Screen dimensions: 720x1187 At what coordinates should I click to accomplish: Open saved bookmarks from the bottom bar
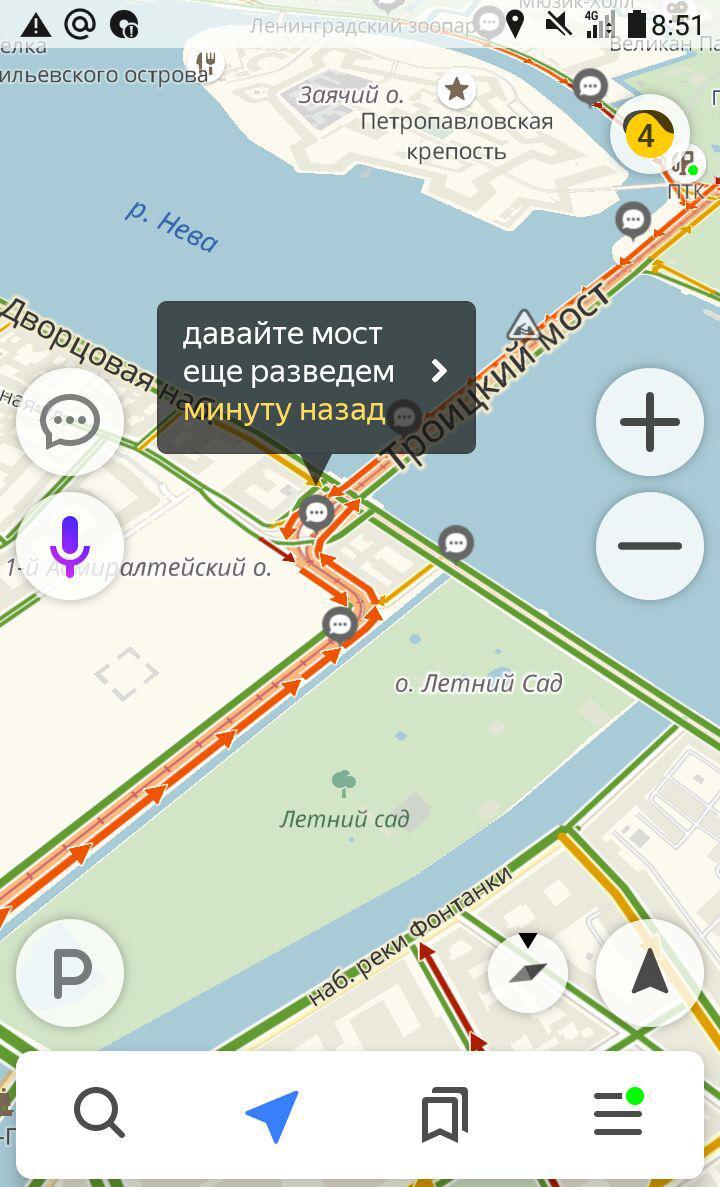point(445,1114)
